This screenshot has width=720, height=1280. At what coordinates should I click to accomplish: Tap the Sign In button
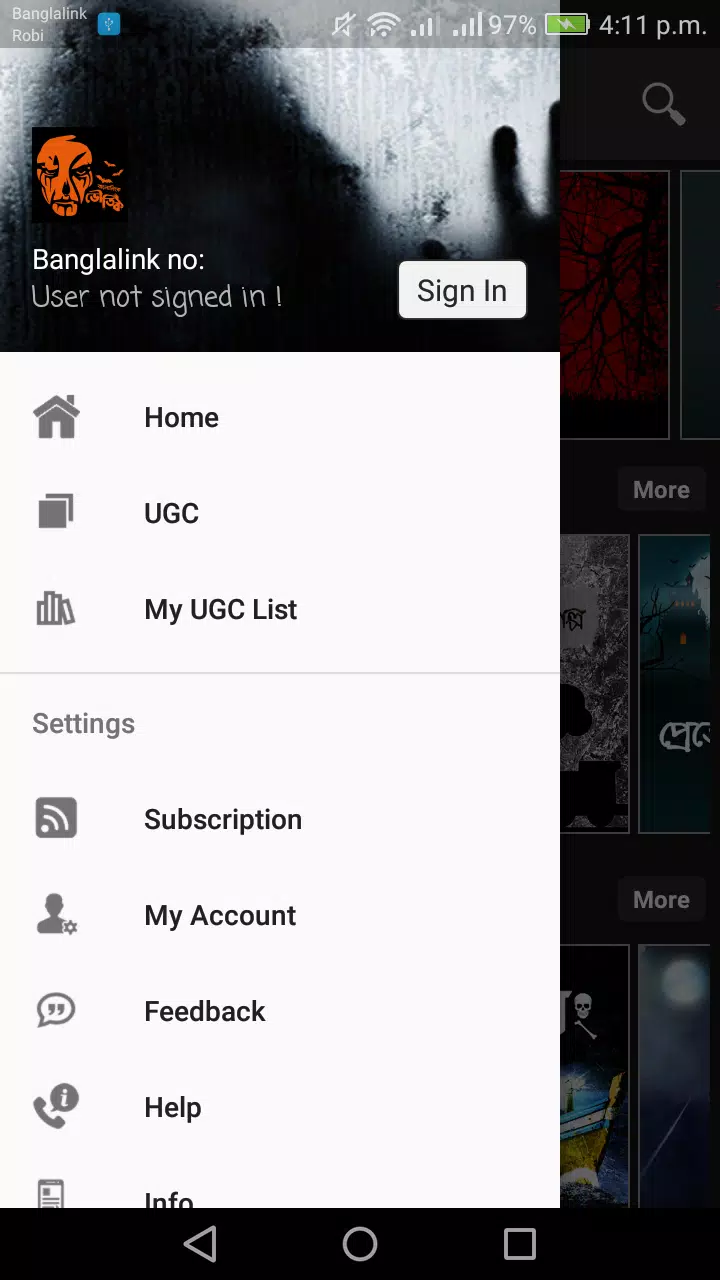pos(462,291)
